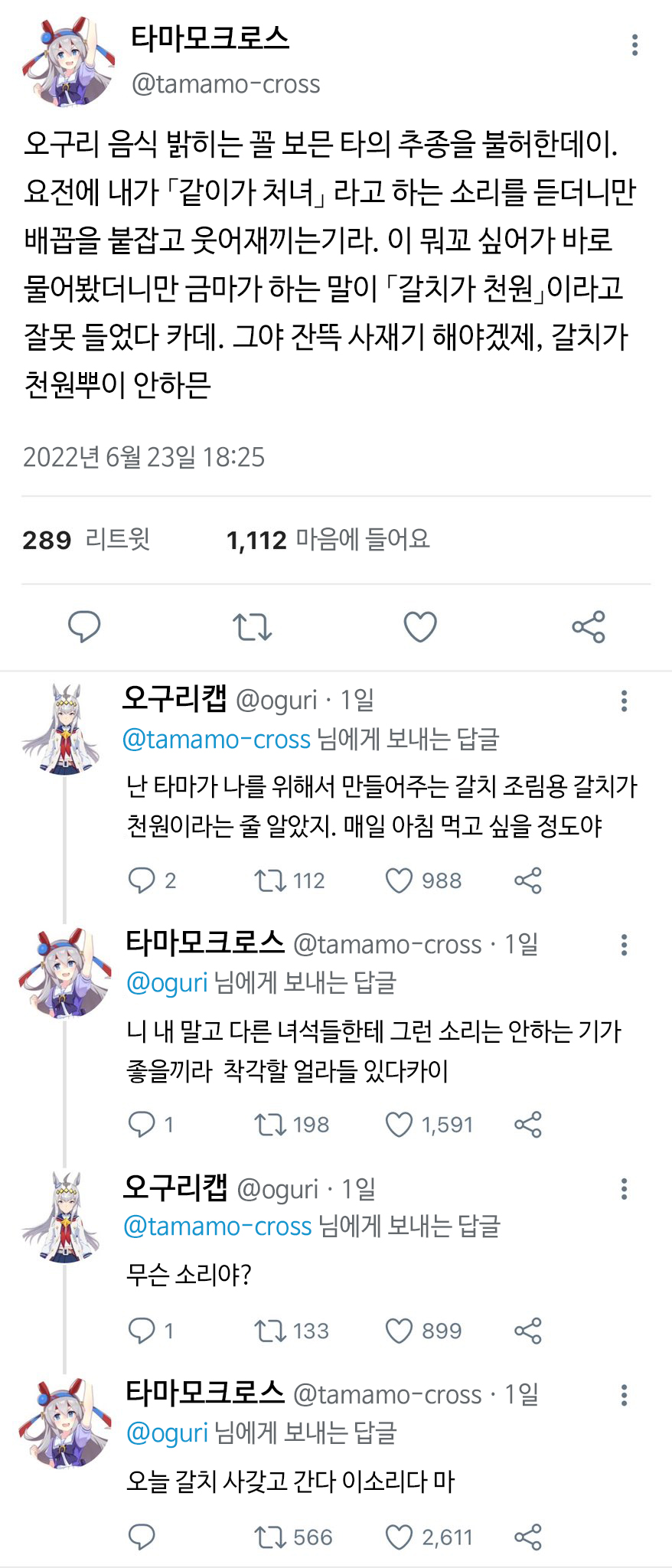Reply to the main tweet by 타마모크로스
This screenshot has height=1568, width=672.
(84, 626)
